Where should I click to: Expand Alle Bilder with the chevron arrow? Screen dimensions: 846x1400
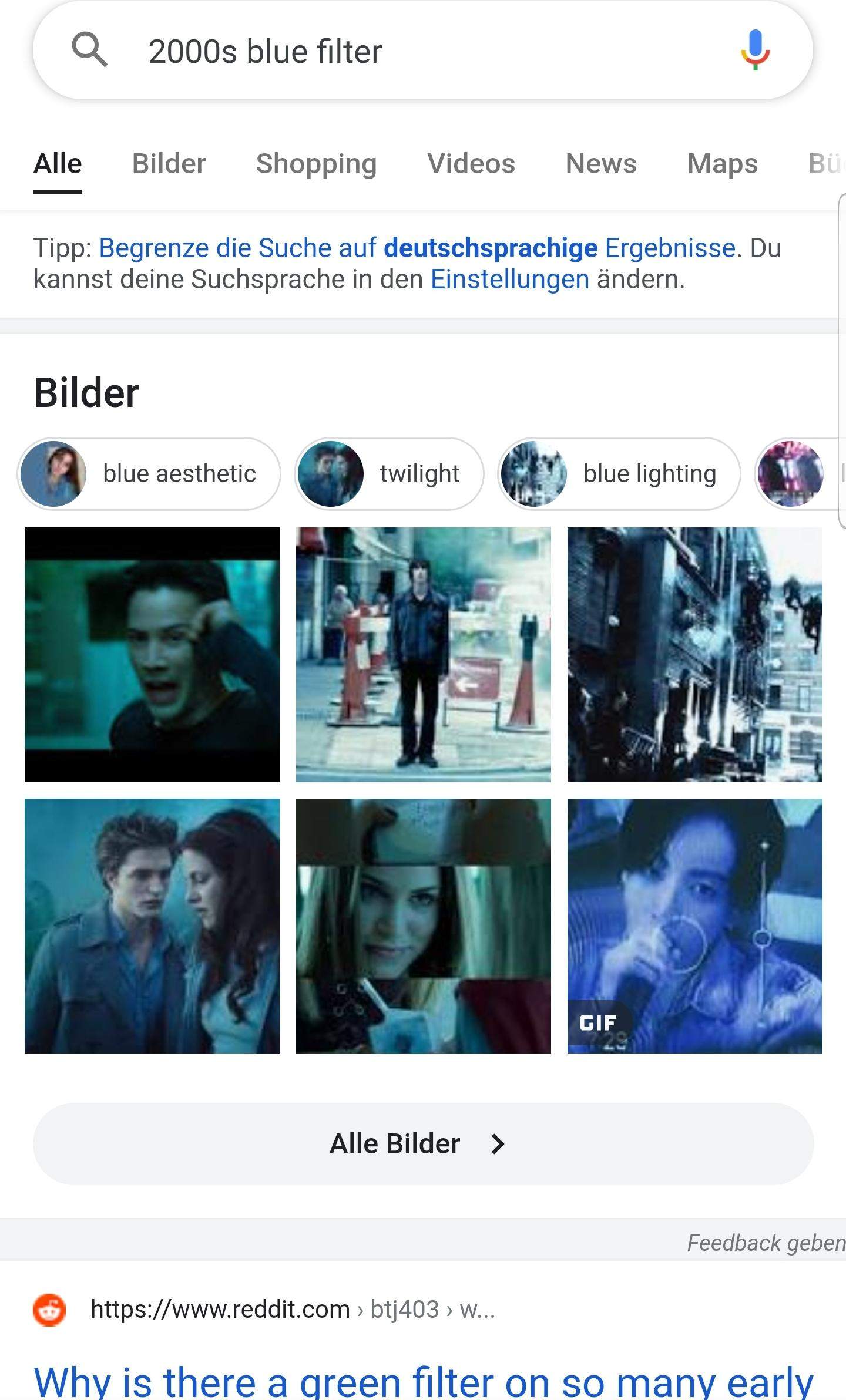(x=498, y=1143)
